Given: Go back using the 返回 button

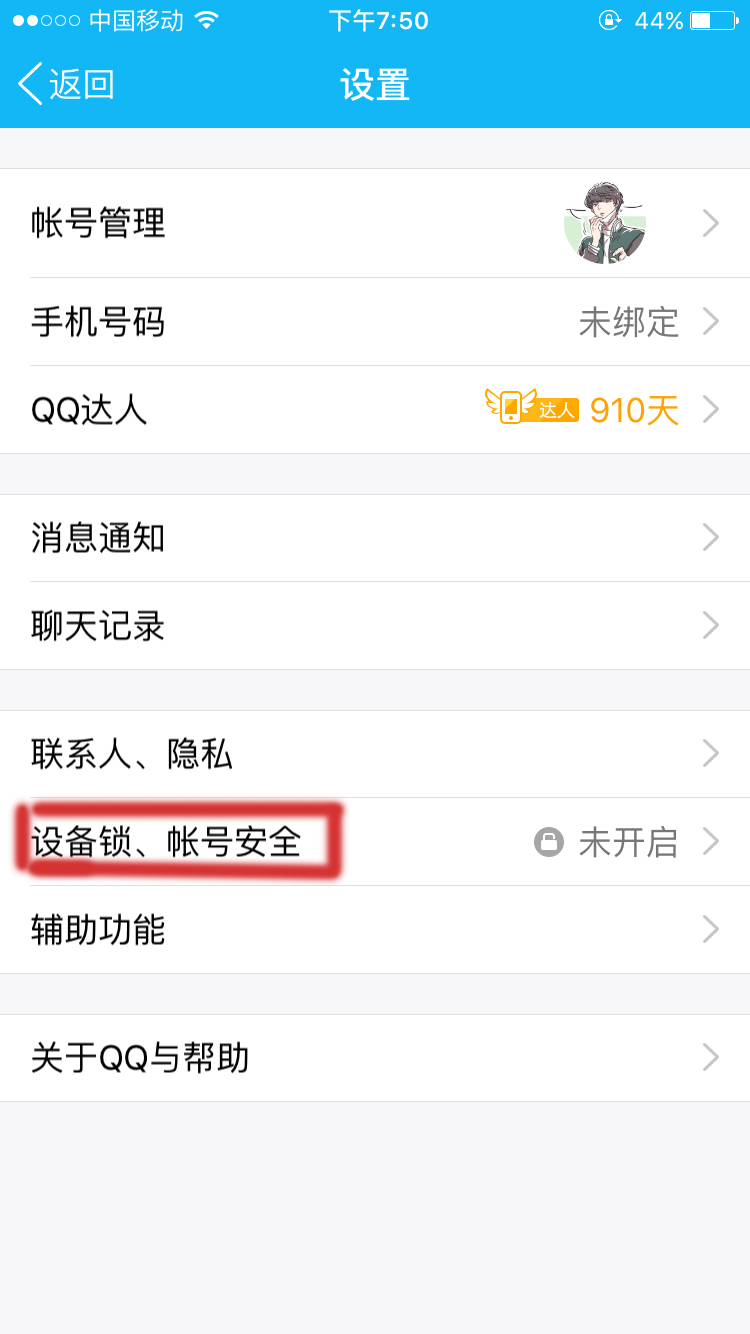Looking at the screenshot, I should pos(66,84).
